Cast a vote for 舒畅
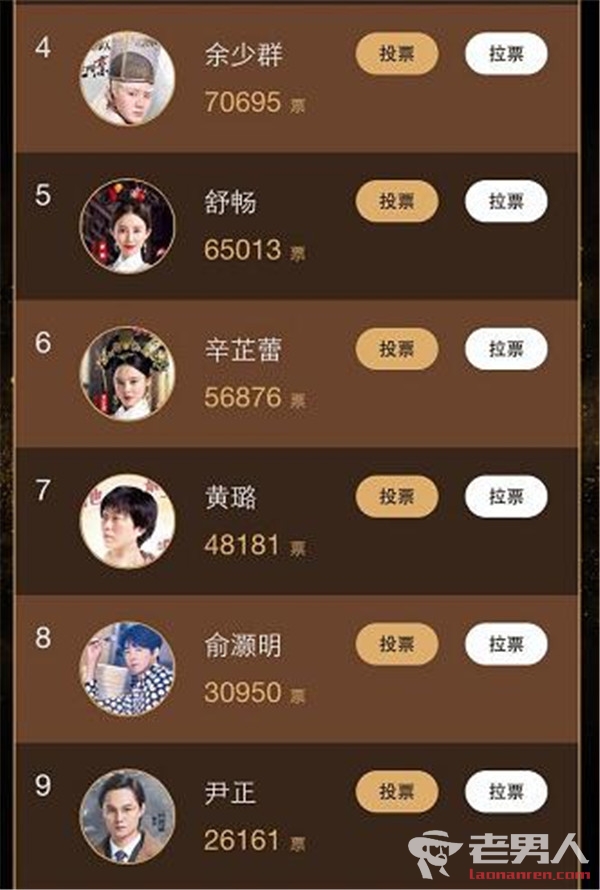This screenshot has height=890, width=600. [396, 201]
